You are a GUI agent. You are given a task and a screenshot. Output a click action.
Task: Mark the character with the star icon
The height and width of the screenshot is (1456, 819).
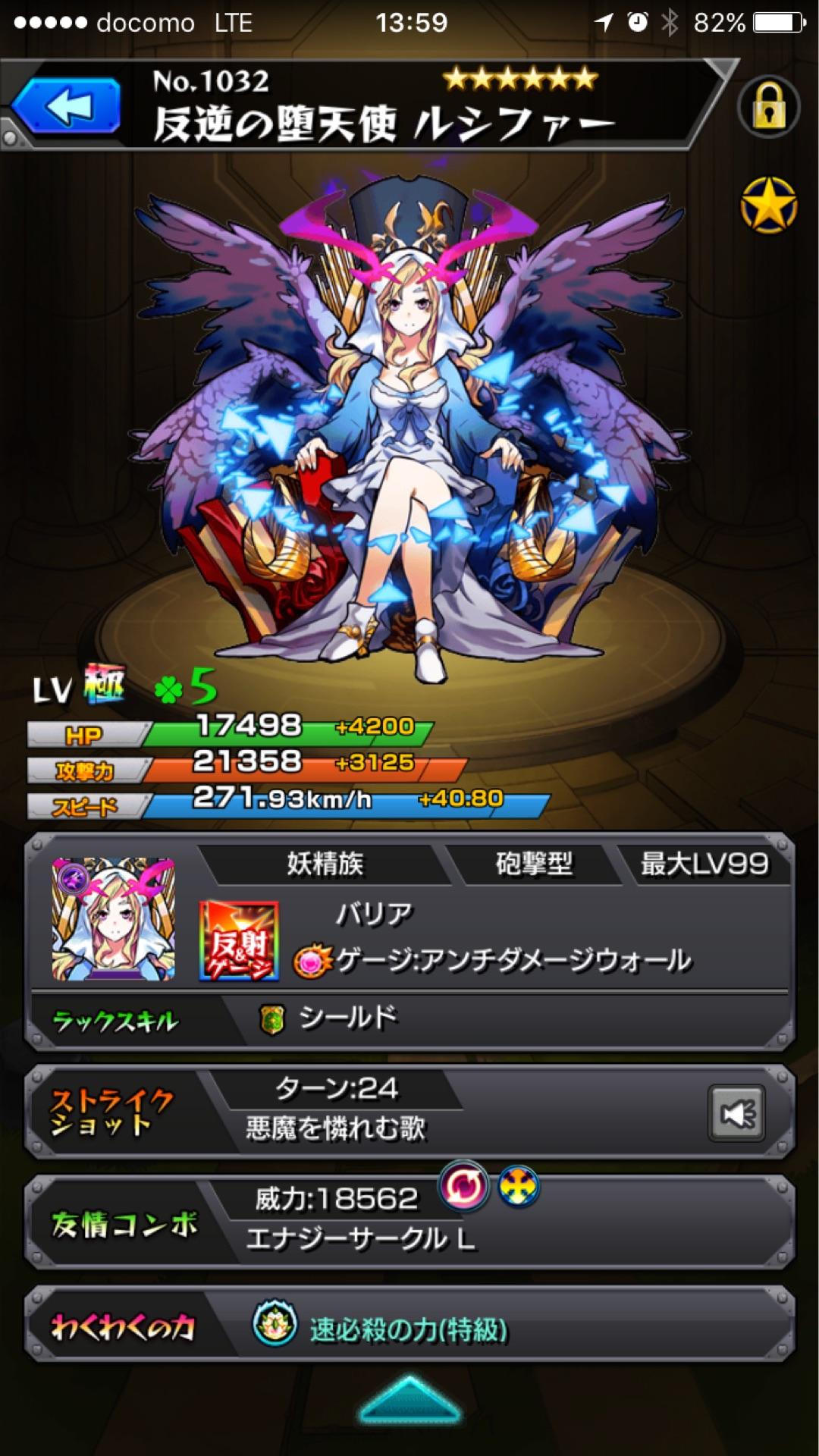pyautogui.click(x=768, y=206)
